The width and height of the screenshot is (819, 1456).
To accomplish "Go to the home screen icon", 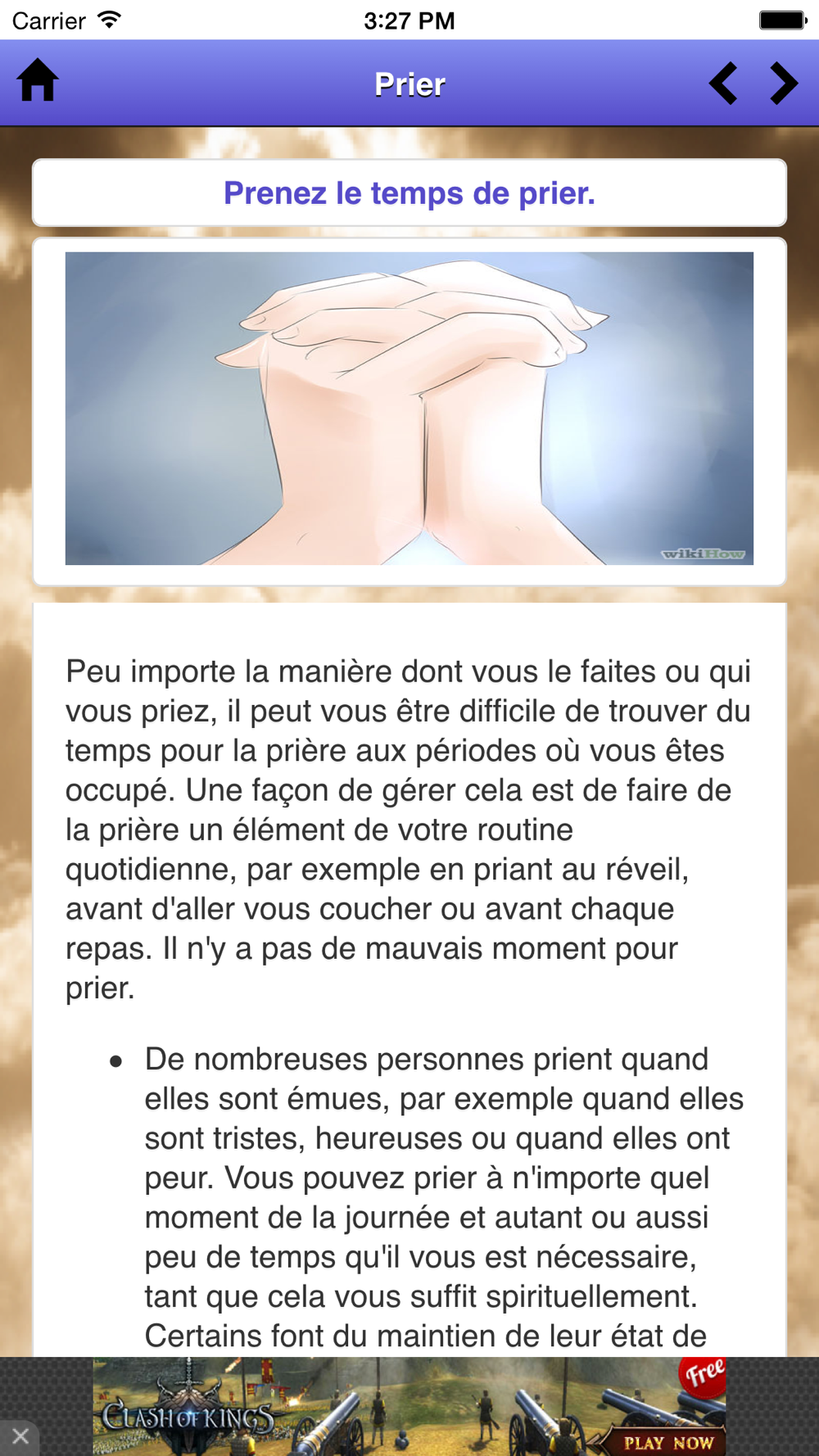I will tap(38, 80).
